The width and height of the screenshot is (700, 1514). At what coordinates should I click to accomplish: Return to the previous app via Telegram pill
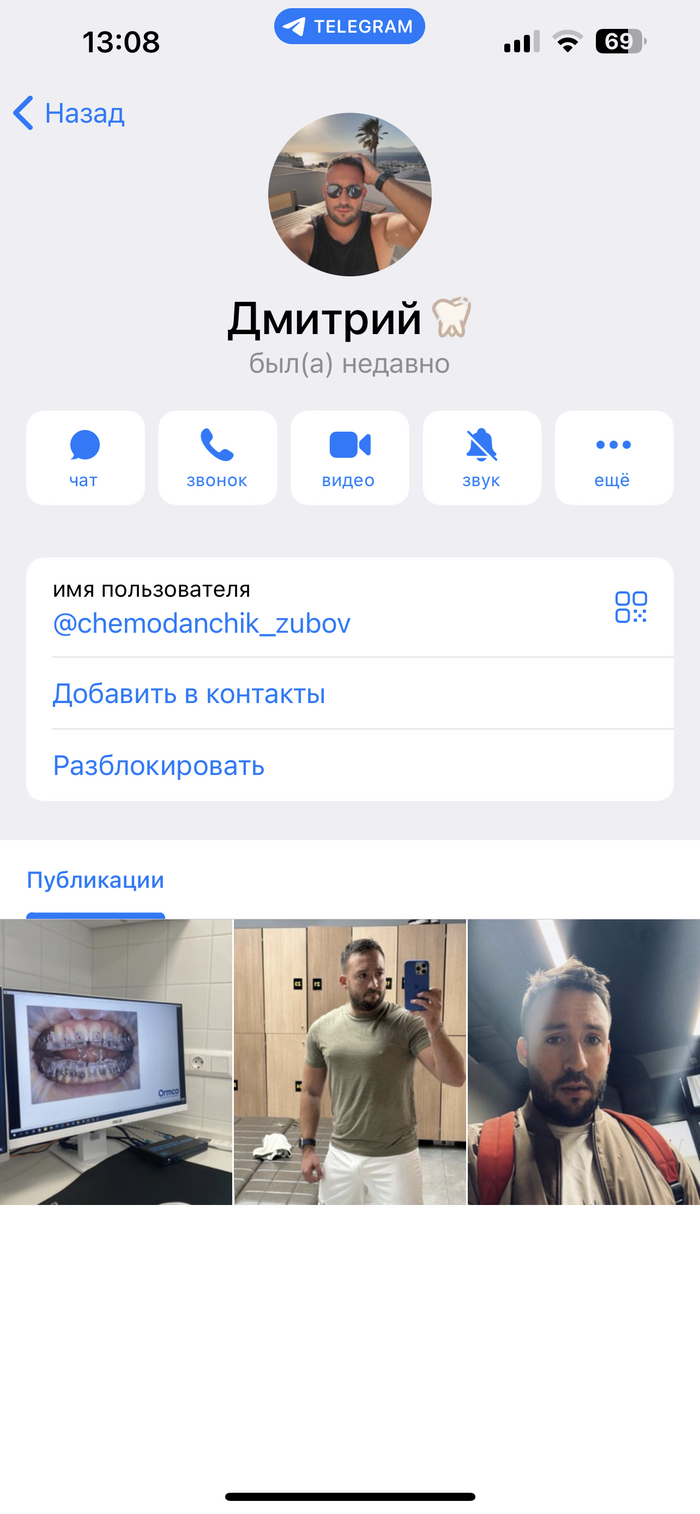pyautogui.click(x=349, y=27)
